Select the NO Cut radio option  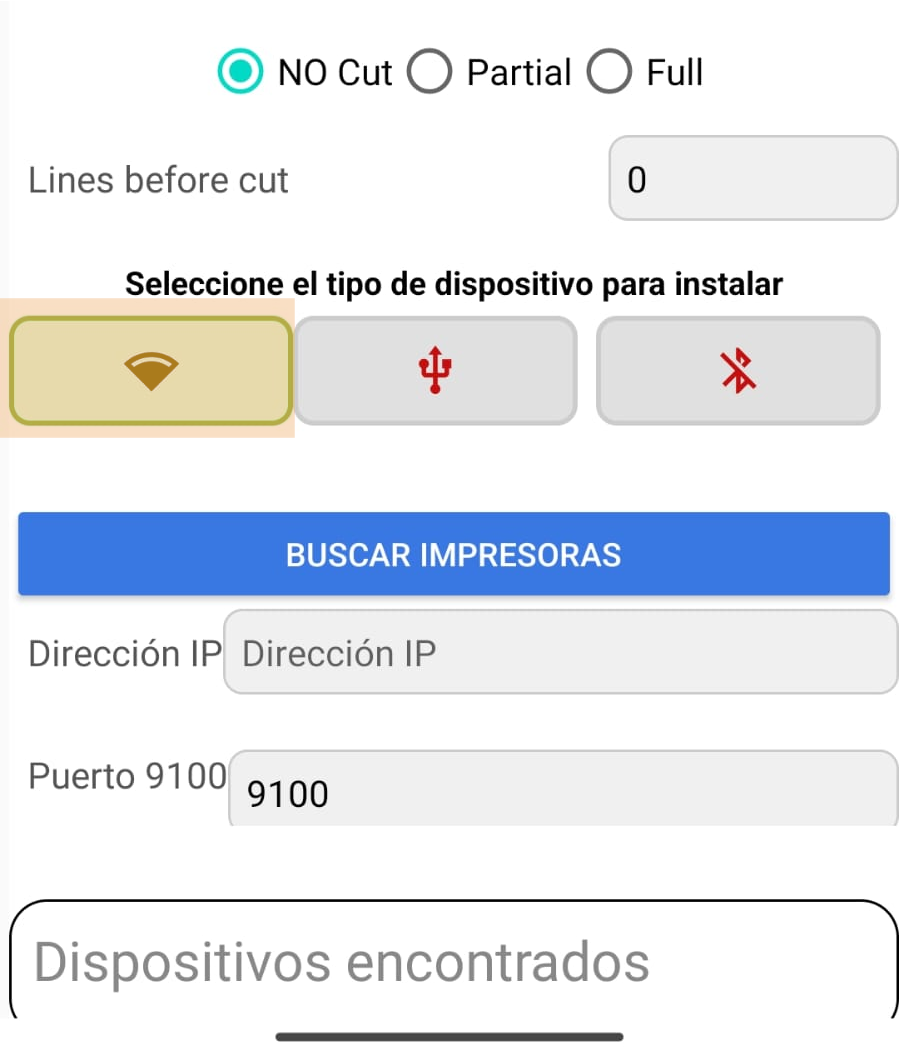coord(238,71)
